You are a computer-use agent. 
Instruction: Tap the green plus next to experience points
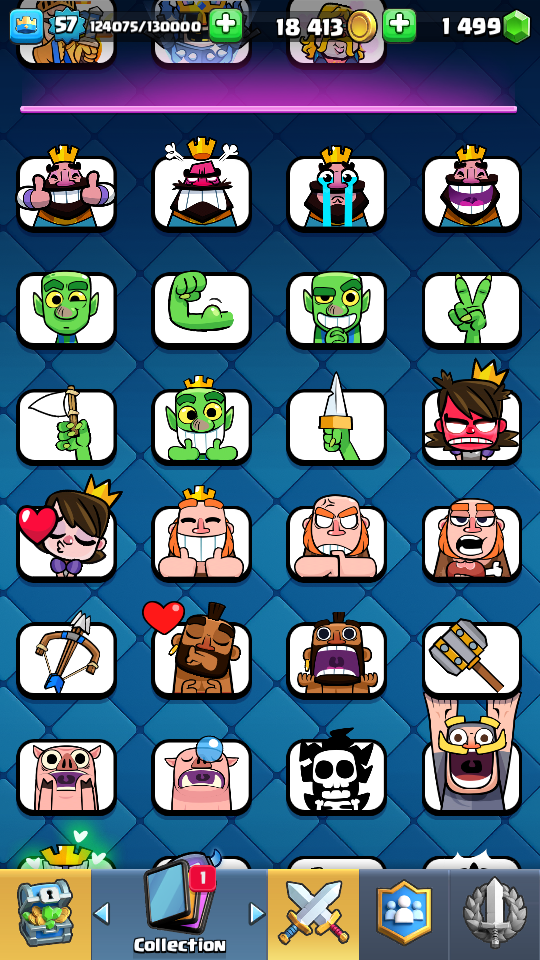(225, 26)
